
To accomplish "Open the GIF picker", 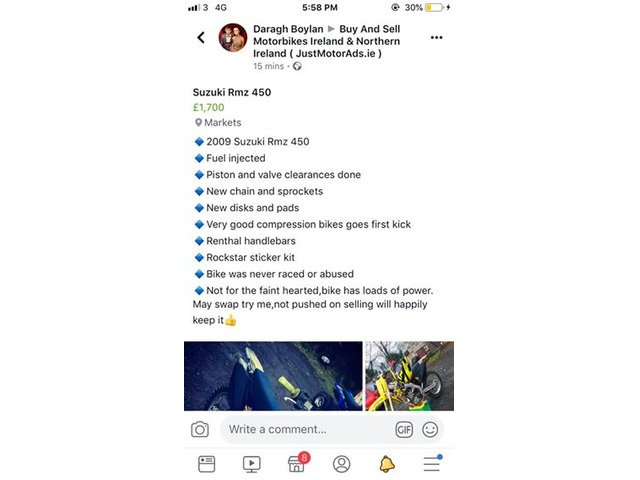I will pyautogui.click(x=404, y=429).
